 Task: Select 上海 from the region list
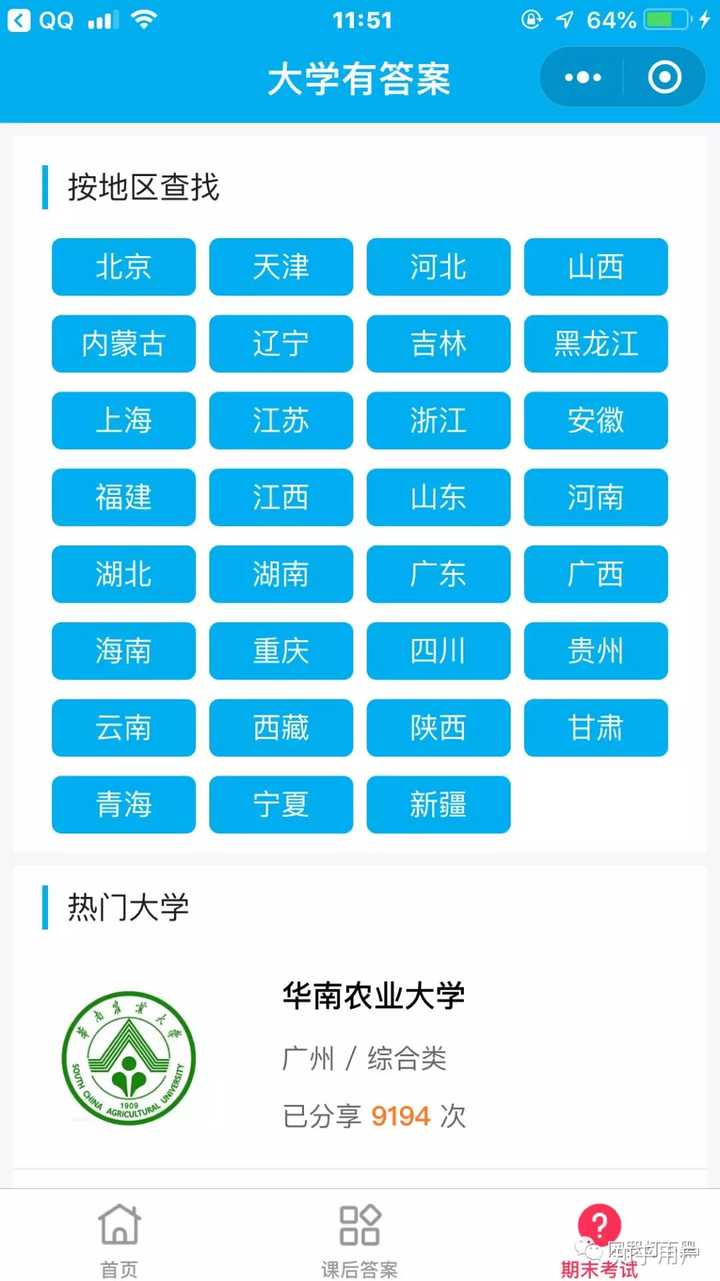124,421
